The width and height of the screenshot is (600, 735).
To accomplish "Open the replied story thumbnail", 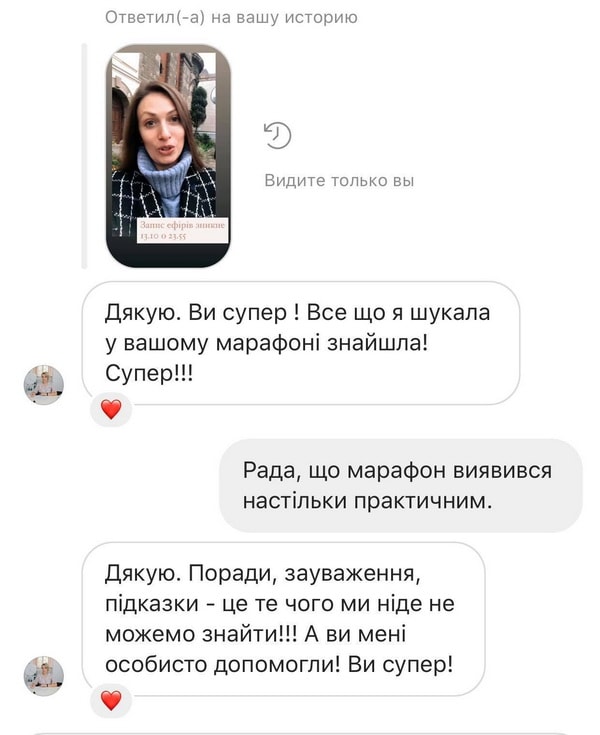I will (x=168, y=157).
